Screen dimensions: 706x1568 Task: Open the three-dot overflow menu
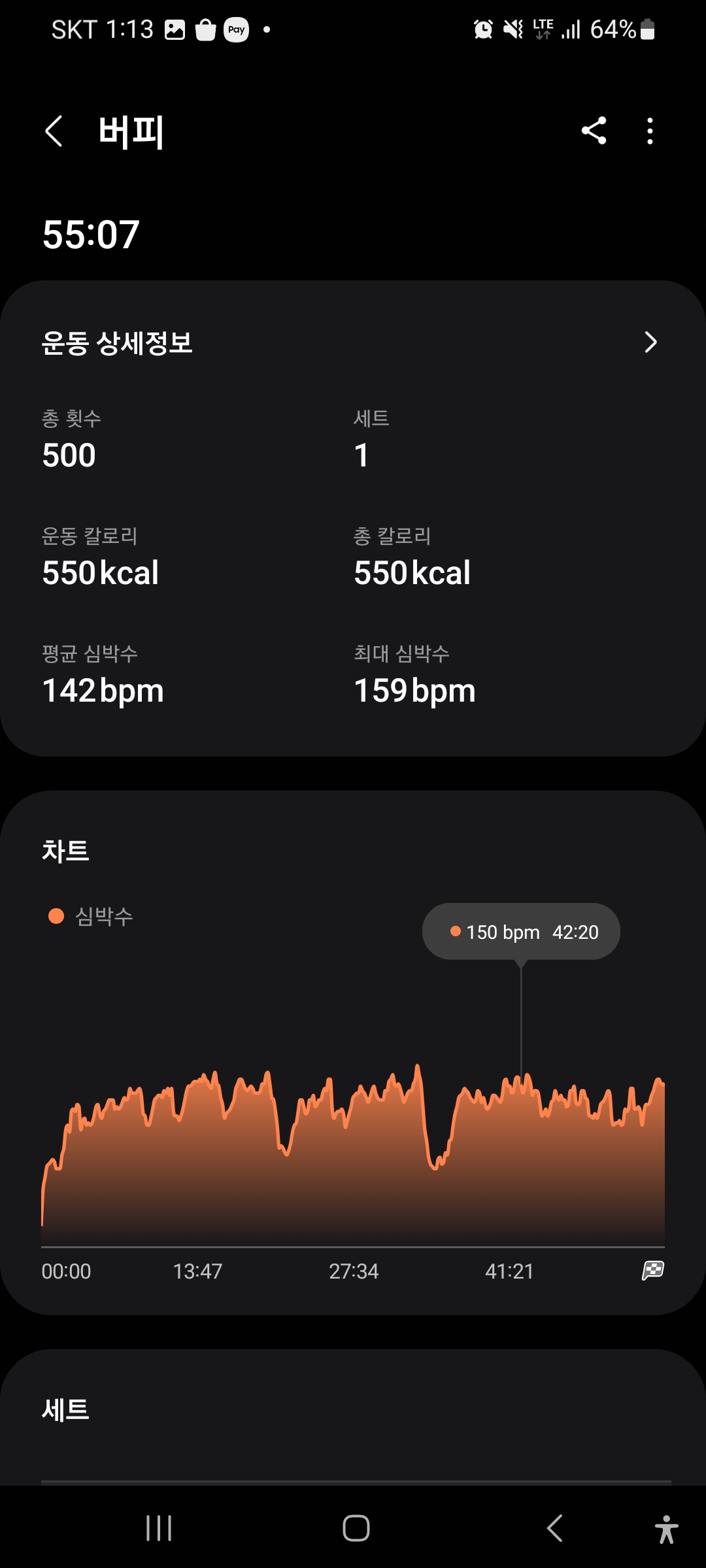pos(650,131)
